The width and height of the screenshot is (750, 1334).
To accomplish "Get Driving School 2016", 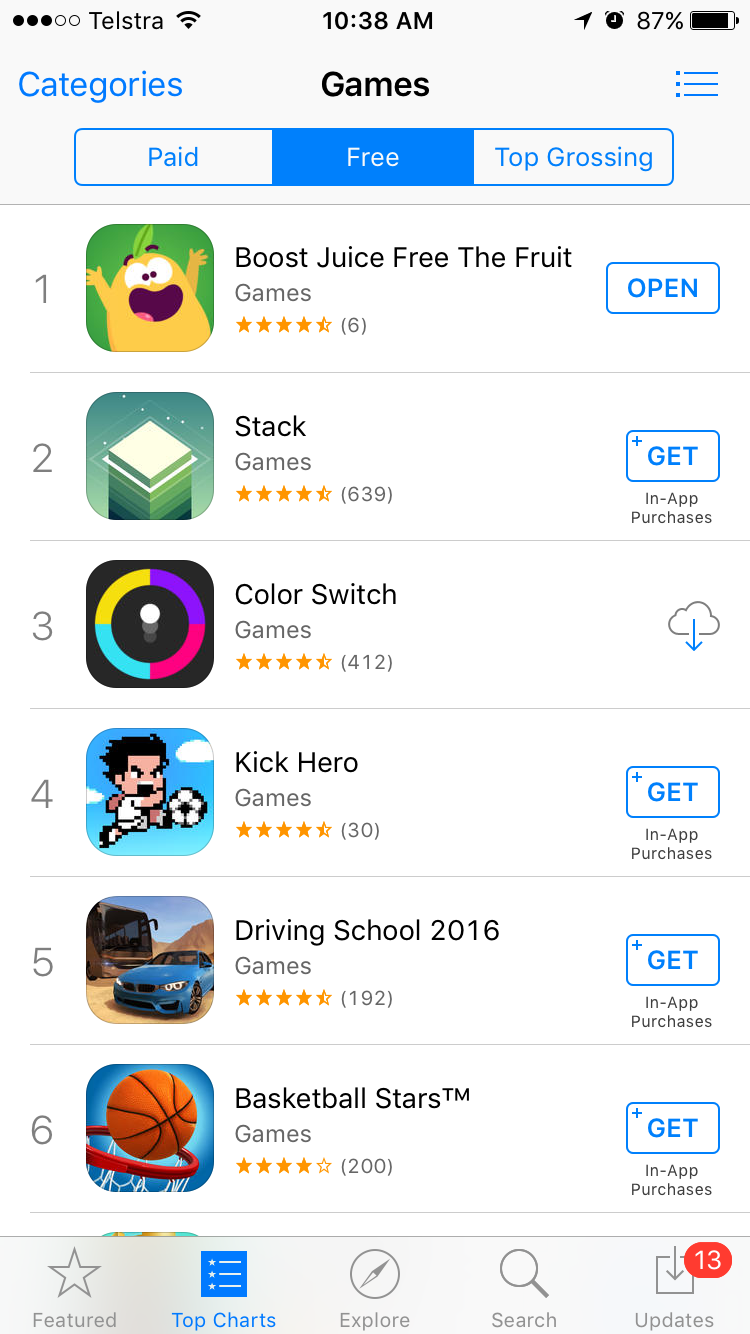I will (x=672, y=960).
